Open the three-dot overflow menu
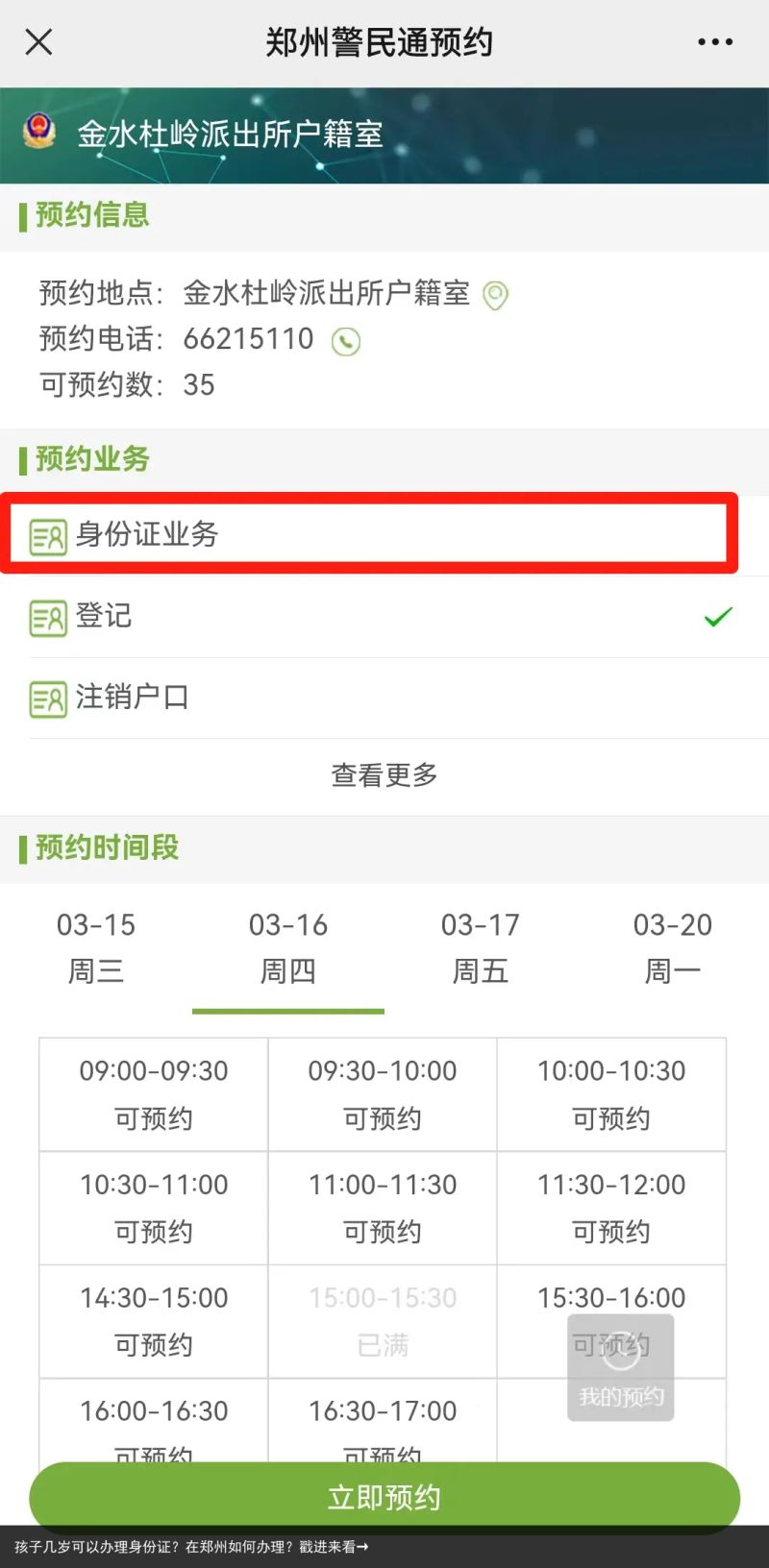Viewport: 769px width, 1568px height. 715,42
